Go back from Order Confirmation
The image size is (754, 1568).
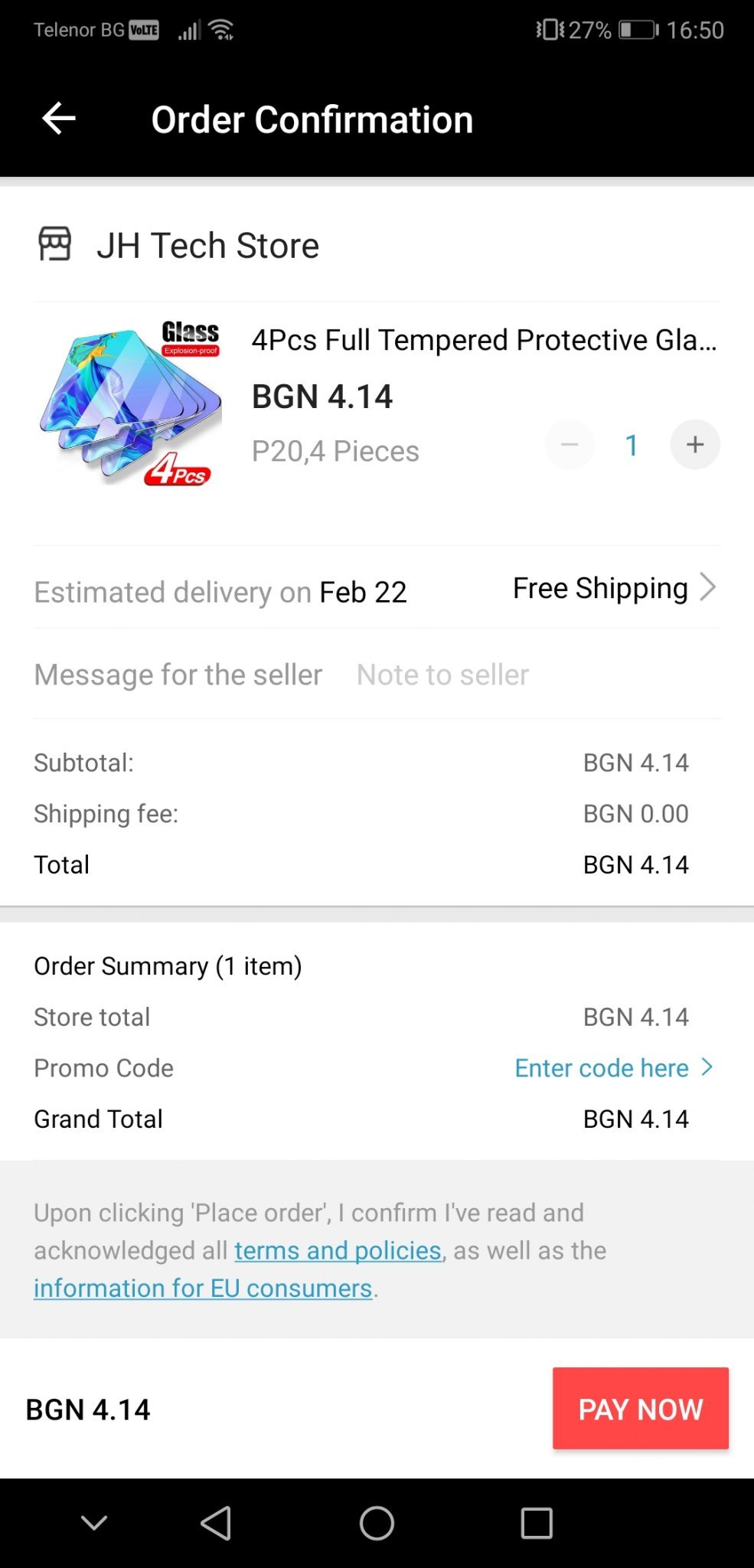[58, 119]
